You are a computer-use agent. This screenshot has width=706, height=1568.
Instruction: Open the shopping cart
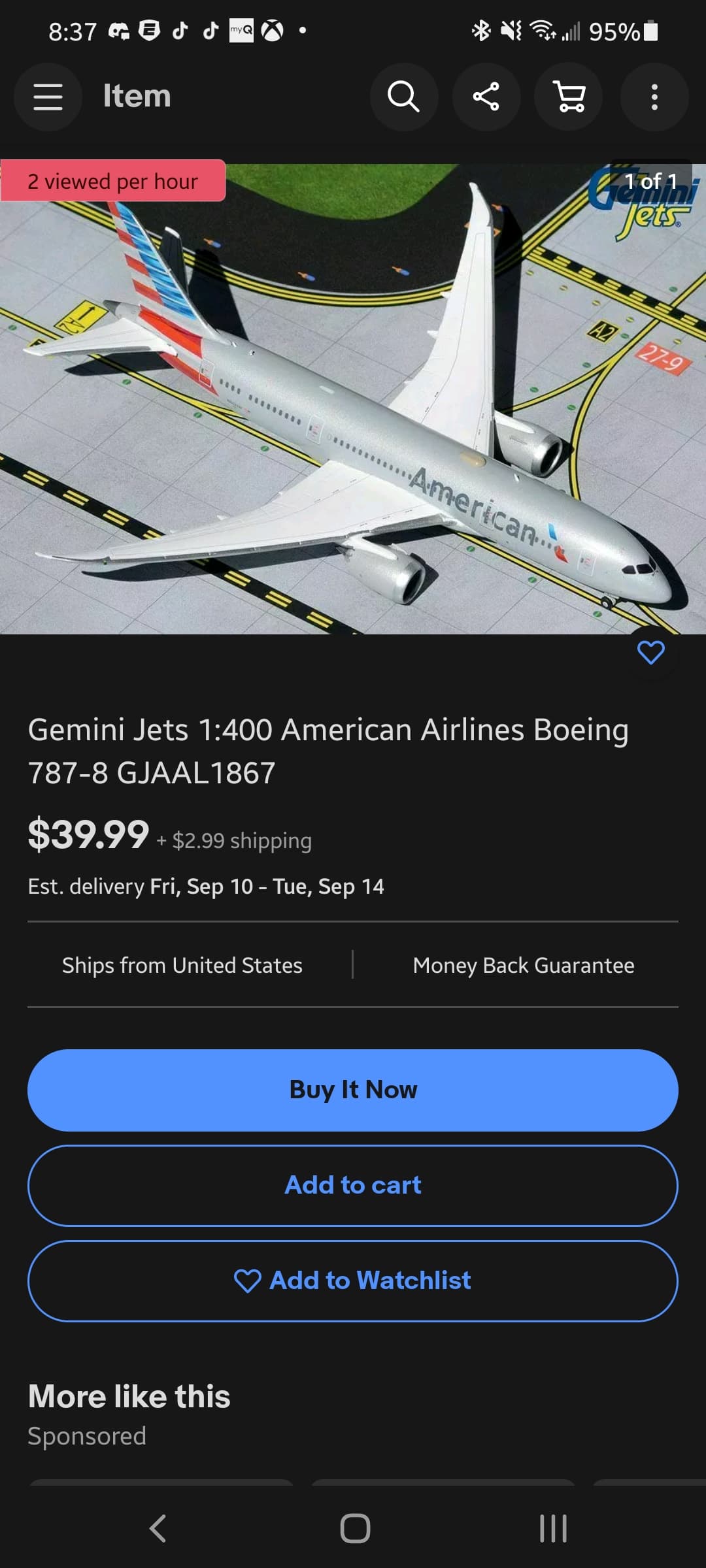(x=569, y=97)
